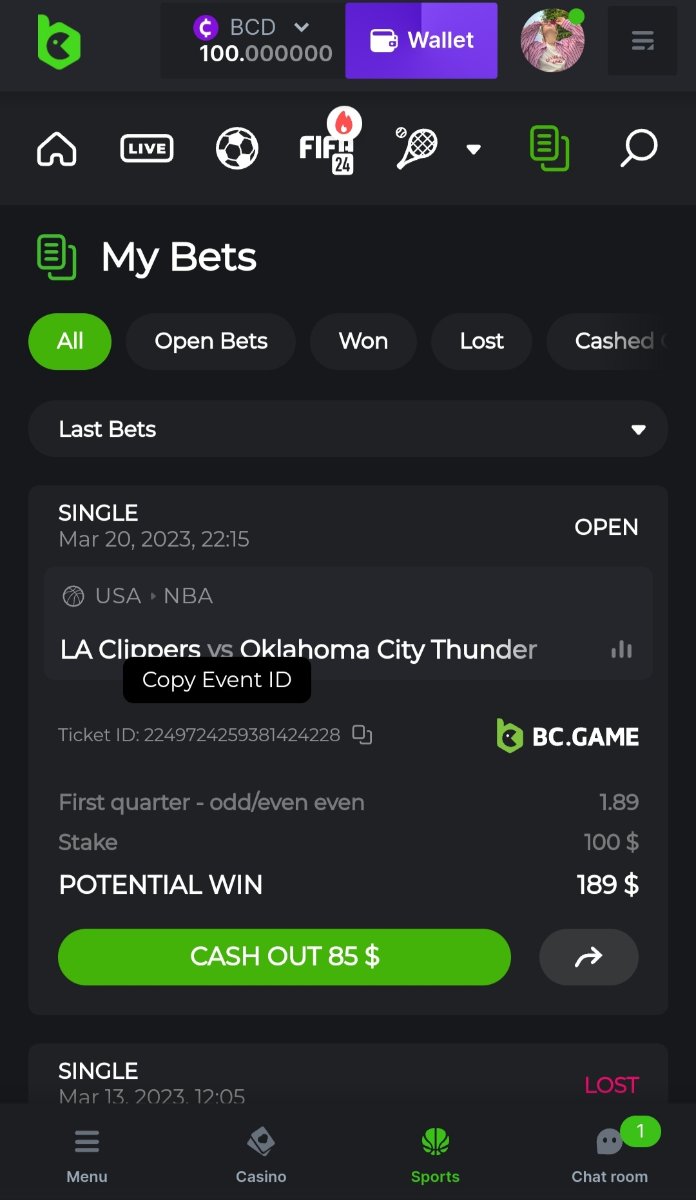
Task: Open the top-right hamburger menu
Action: (642, 41)
